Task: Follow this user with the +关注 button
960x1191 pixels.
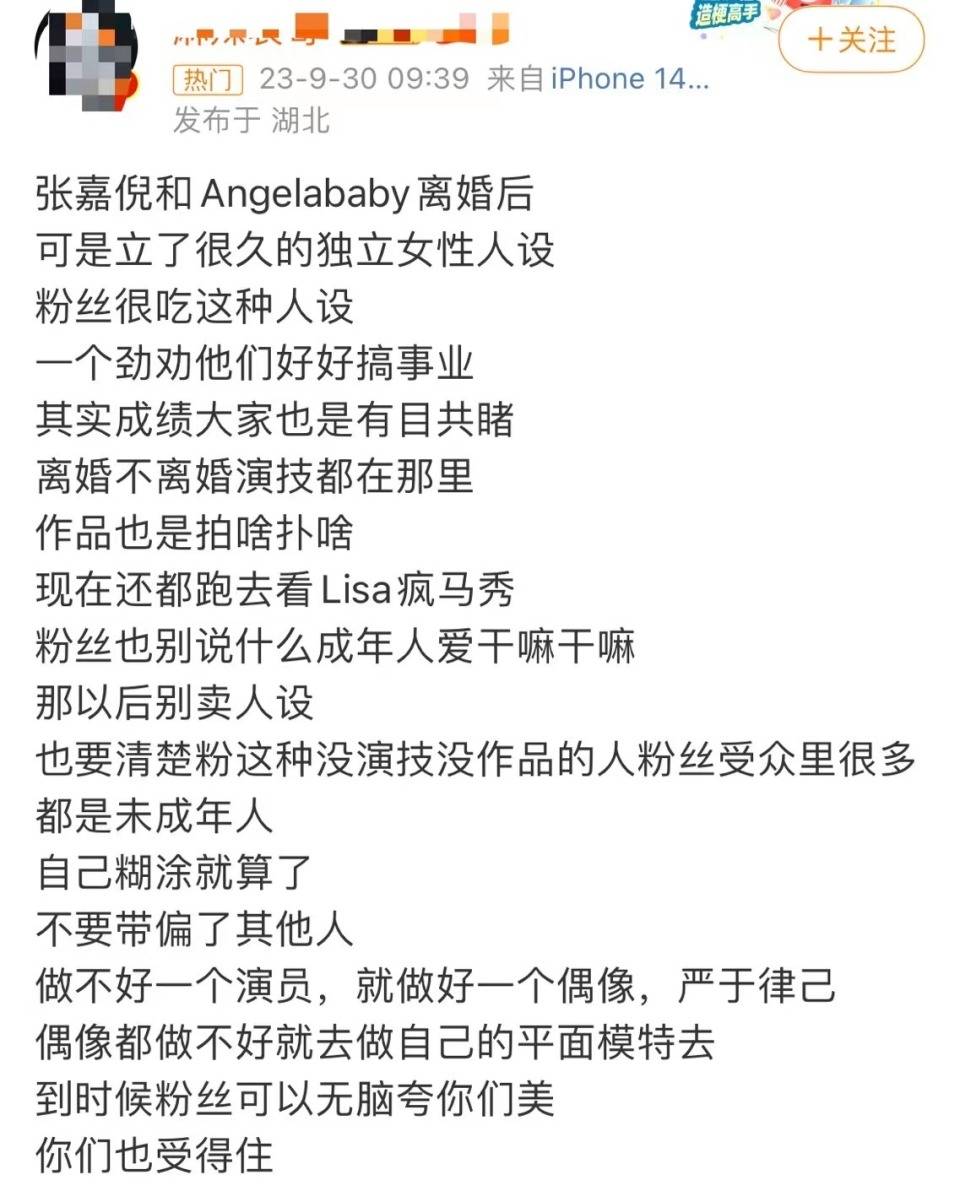Action: click(851, 40)
